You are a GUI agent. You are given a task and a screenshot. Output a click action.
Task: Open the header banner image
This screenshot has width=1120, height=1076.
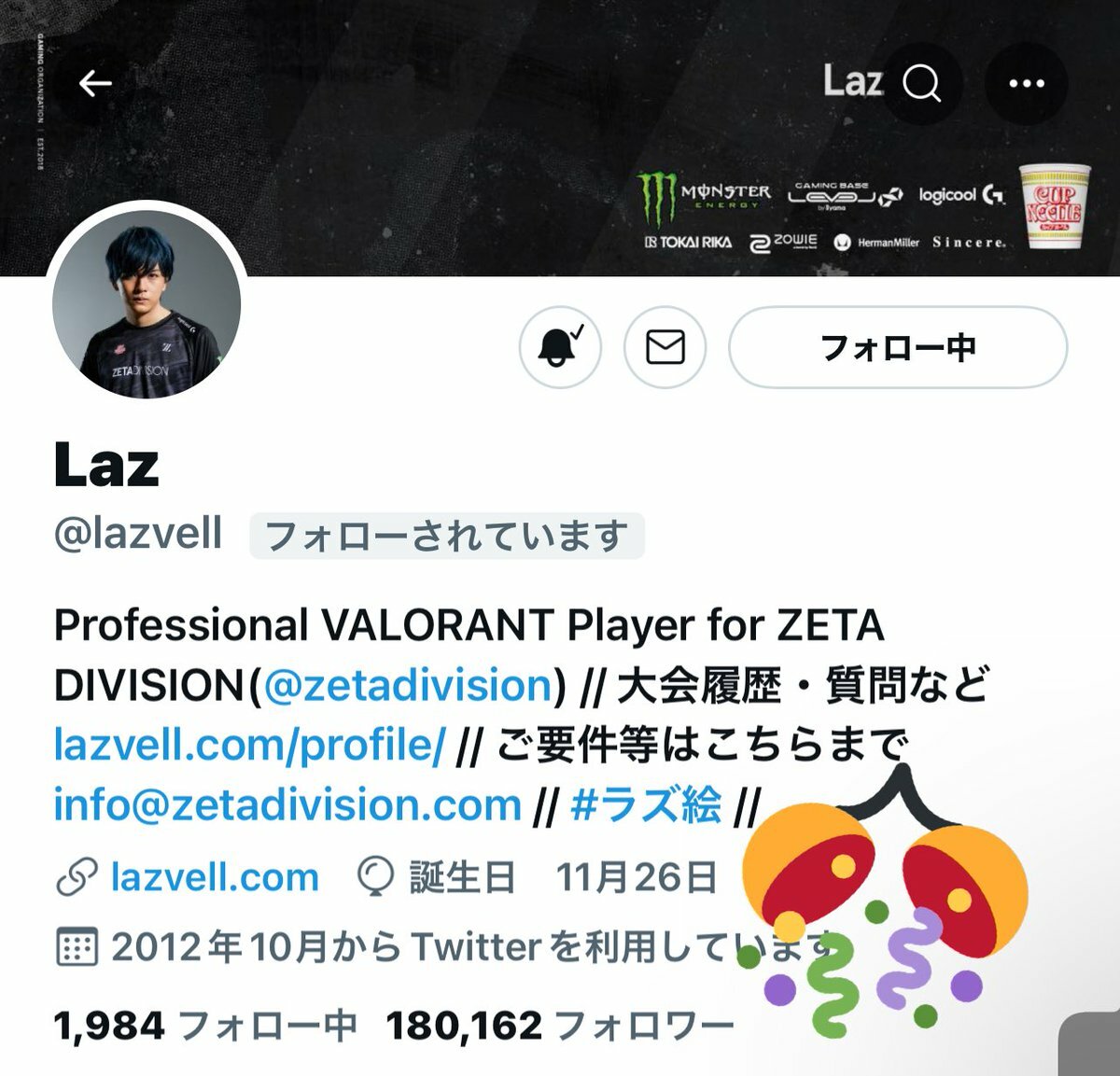coord(467,140)
